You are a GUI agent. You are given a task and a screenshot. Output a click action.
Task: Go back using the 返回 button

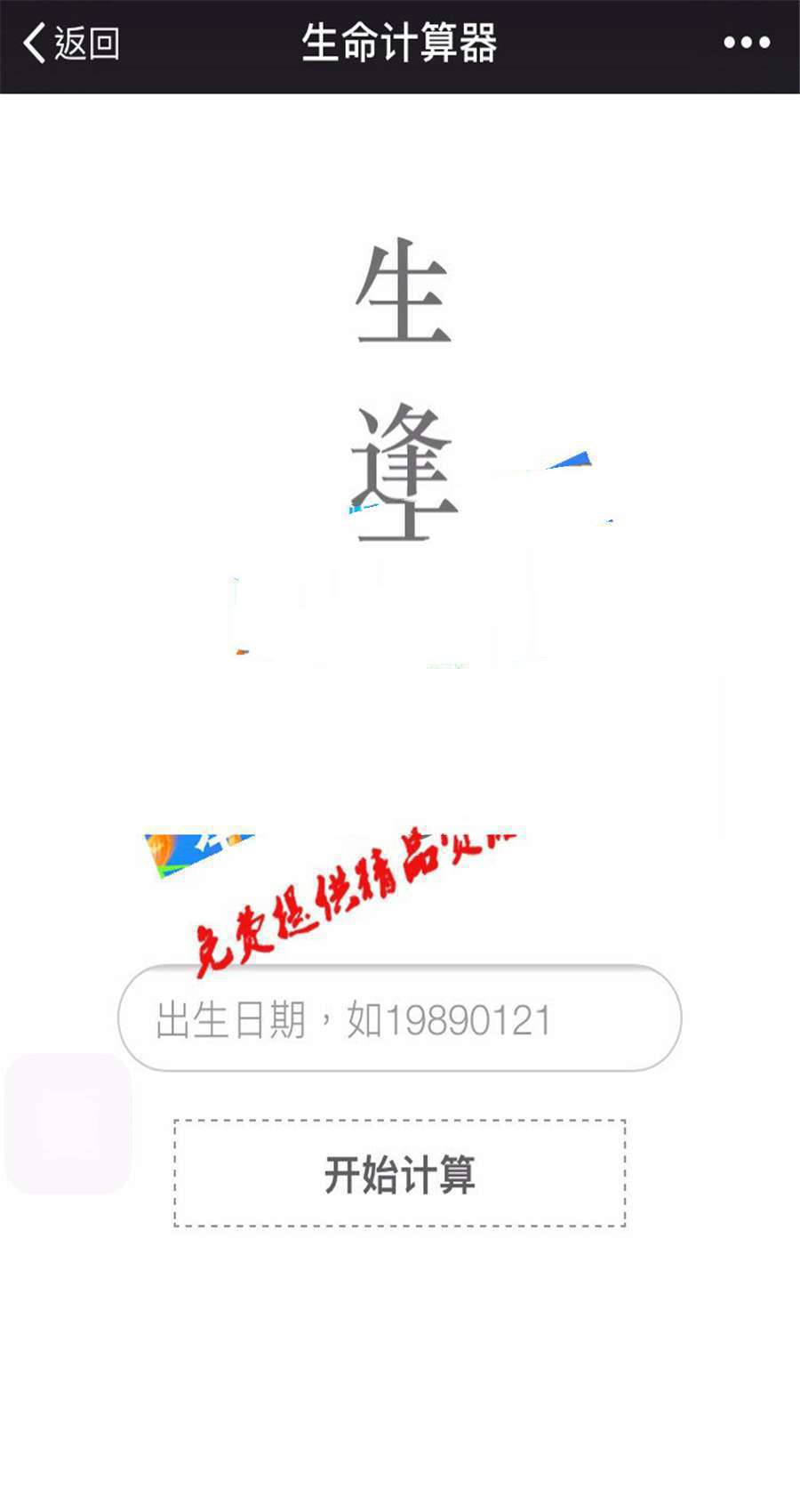71,43
